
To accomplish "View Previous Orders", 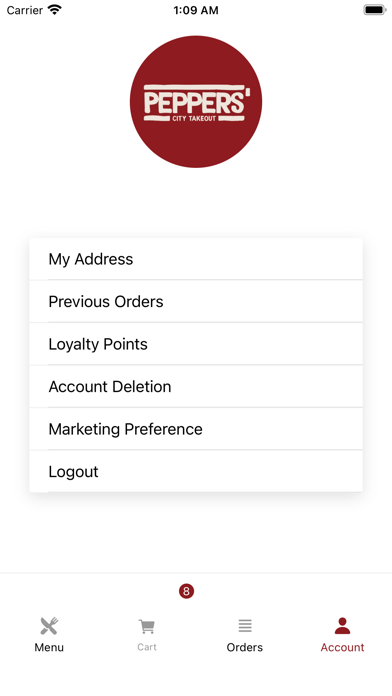I will pyautogui.click(x=196, y=301).
